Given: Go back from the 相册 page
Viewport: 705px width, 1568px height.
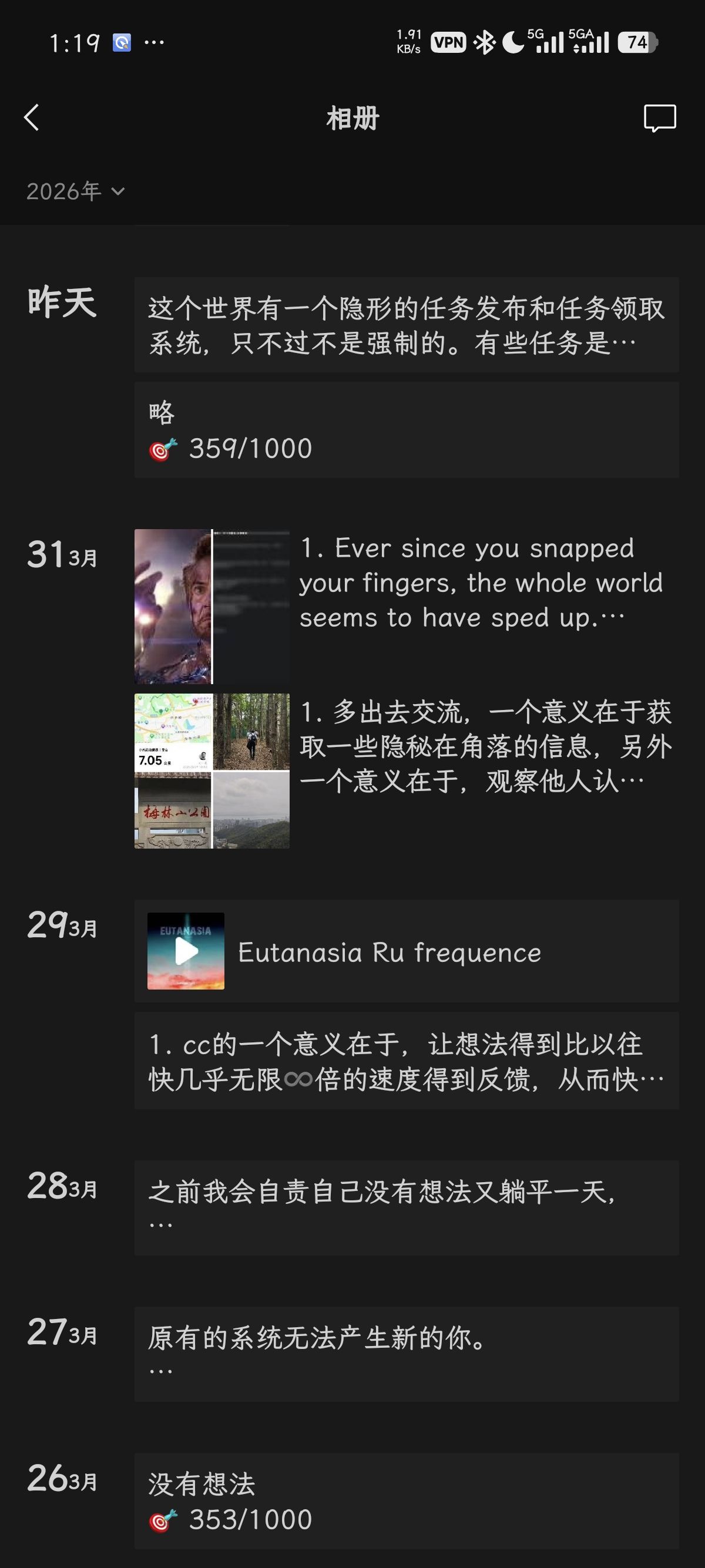Looking at the screenshot, I should tap(32, 117).
